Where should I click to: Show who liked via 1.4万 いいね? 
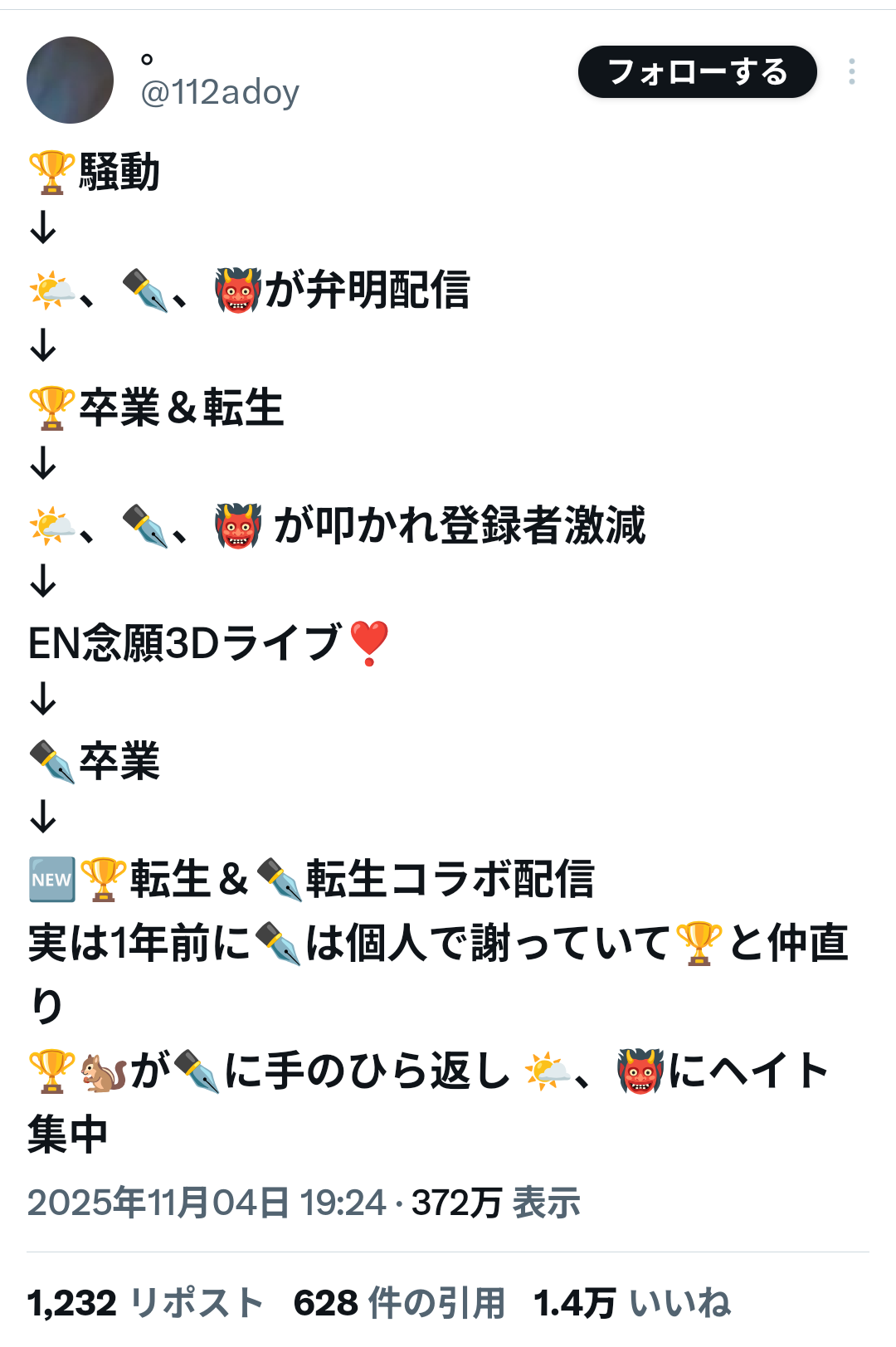[631, 1302]
